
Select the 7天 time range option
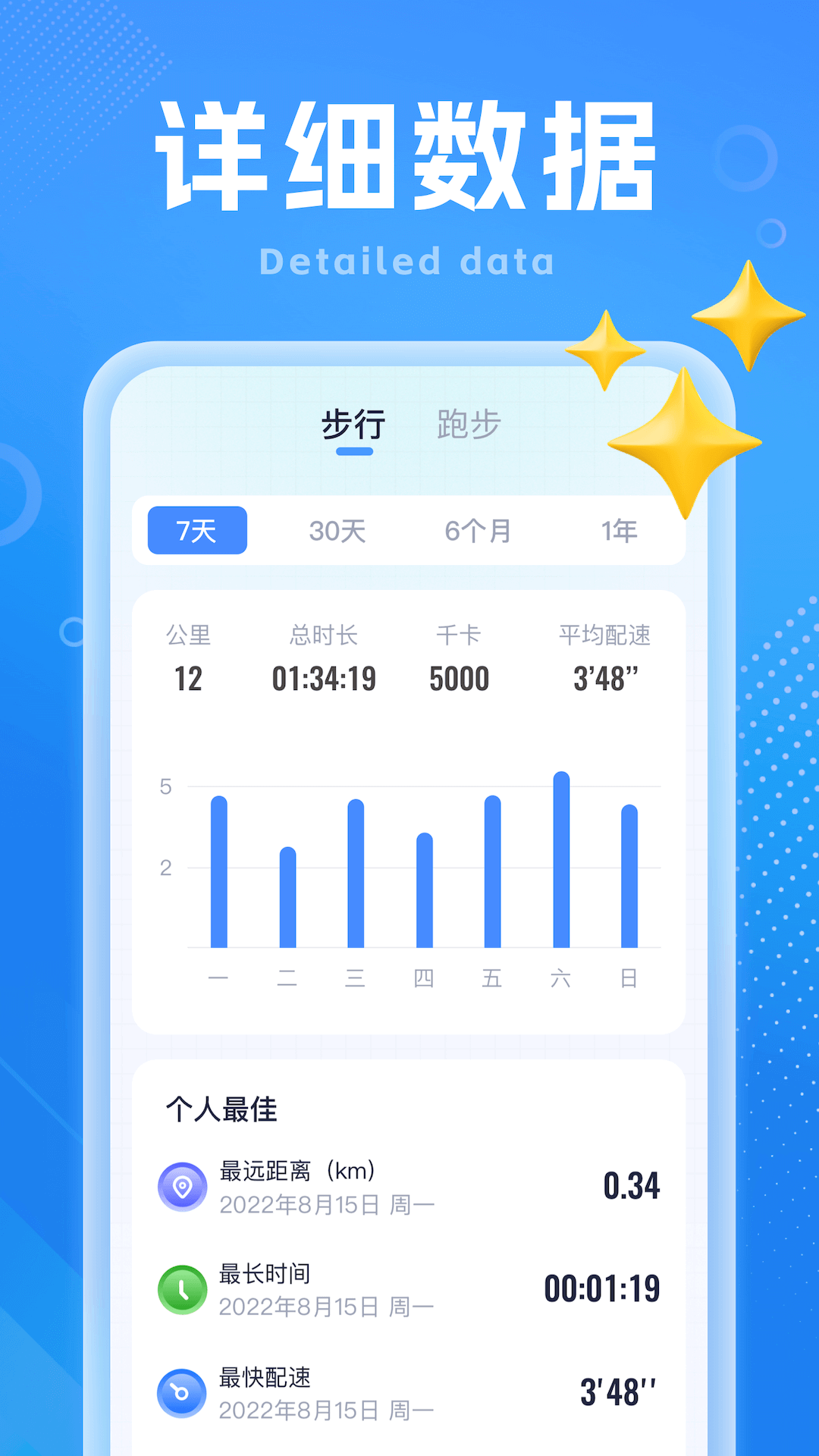click(x=196, y=530)
